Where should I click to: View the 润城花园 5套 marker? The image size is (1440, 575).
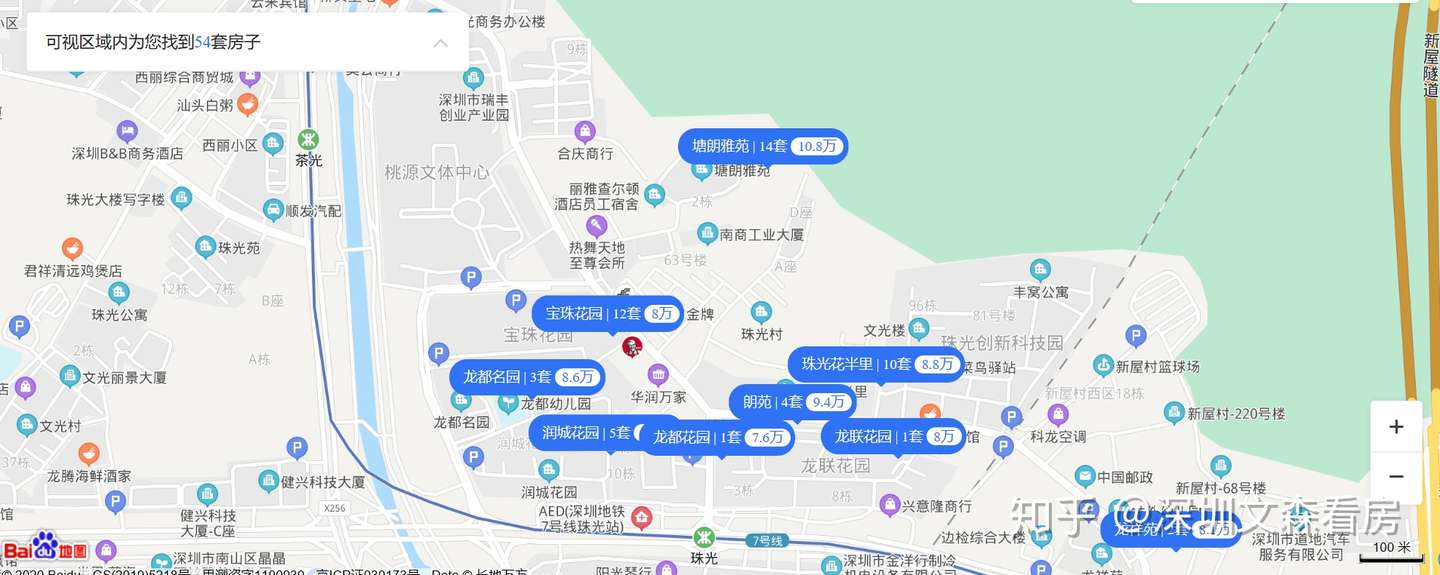click(x=585, y=433)
